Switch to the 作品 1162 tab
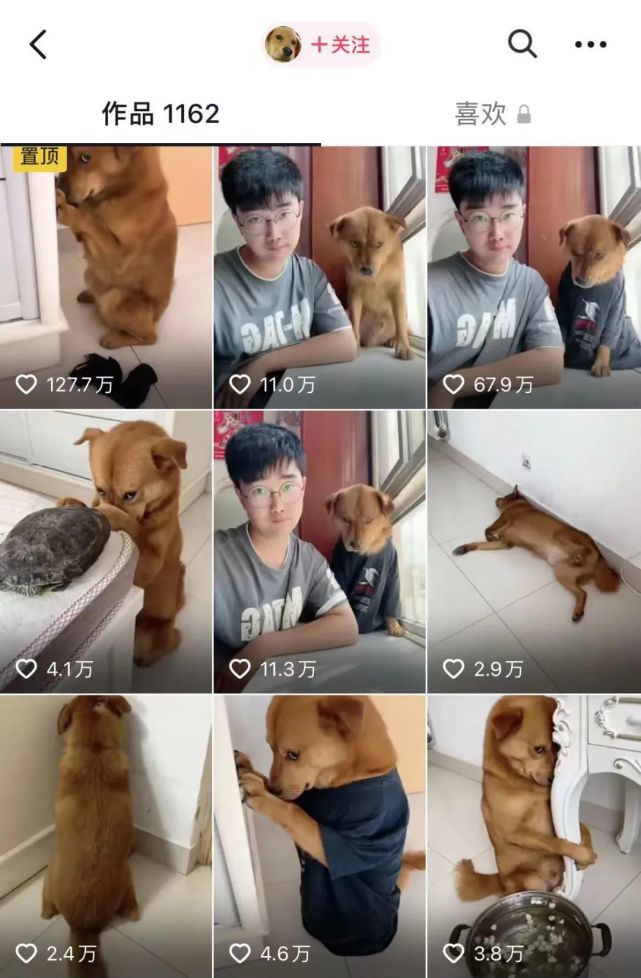Image resolution: width=641 pixels, height=978 pixels. tap(160, 114)
